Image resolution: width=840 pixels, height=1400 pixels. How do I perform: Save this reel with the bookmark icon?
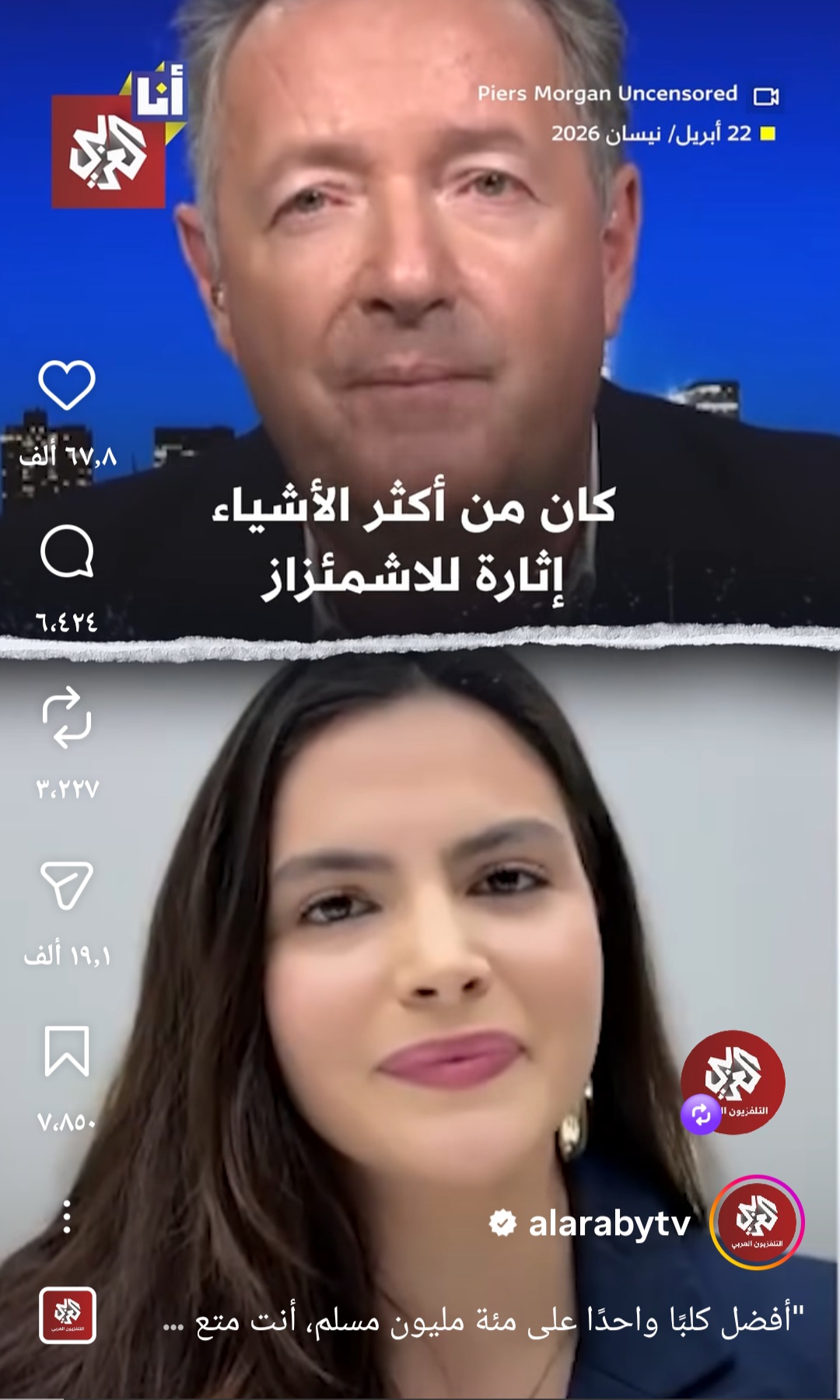[67, 1052]
